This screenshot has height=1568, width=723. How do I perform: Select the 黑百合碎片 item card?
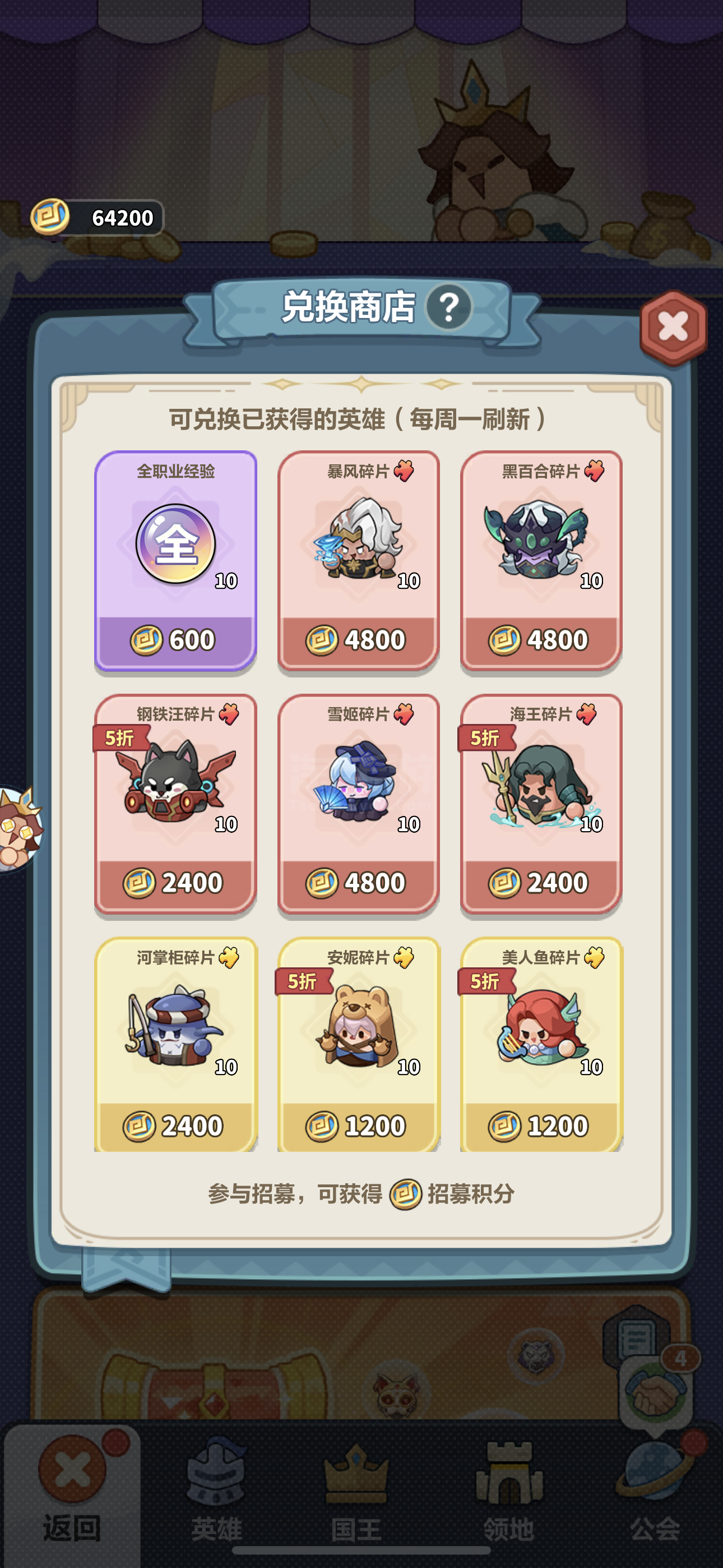tap(540, 561)
